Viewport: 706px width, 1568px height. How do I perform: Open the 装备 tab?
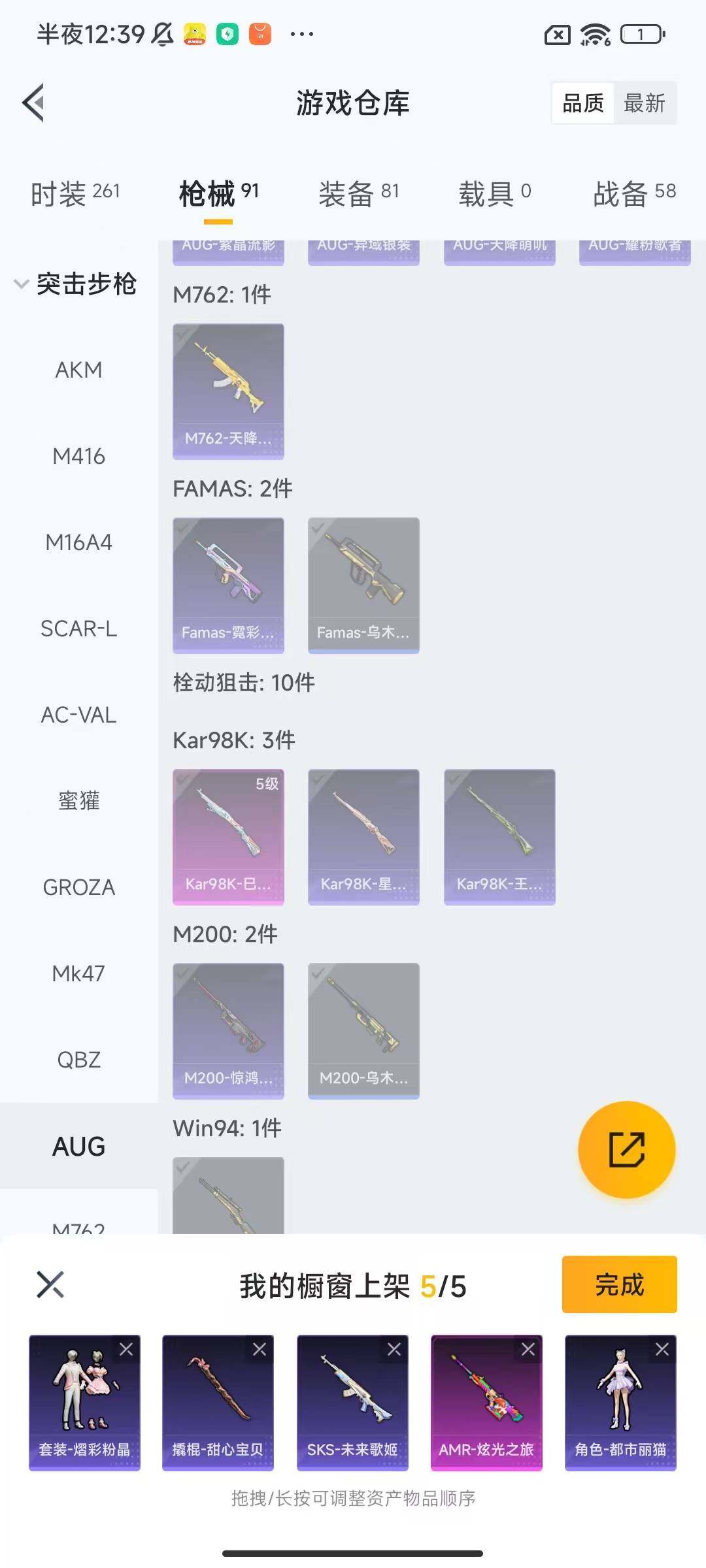[x=358, y=193]
